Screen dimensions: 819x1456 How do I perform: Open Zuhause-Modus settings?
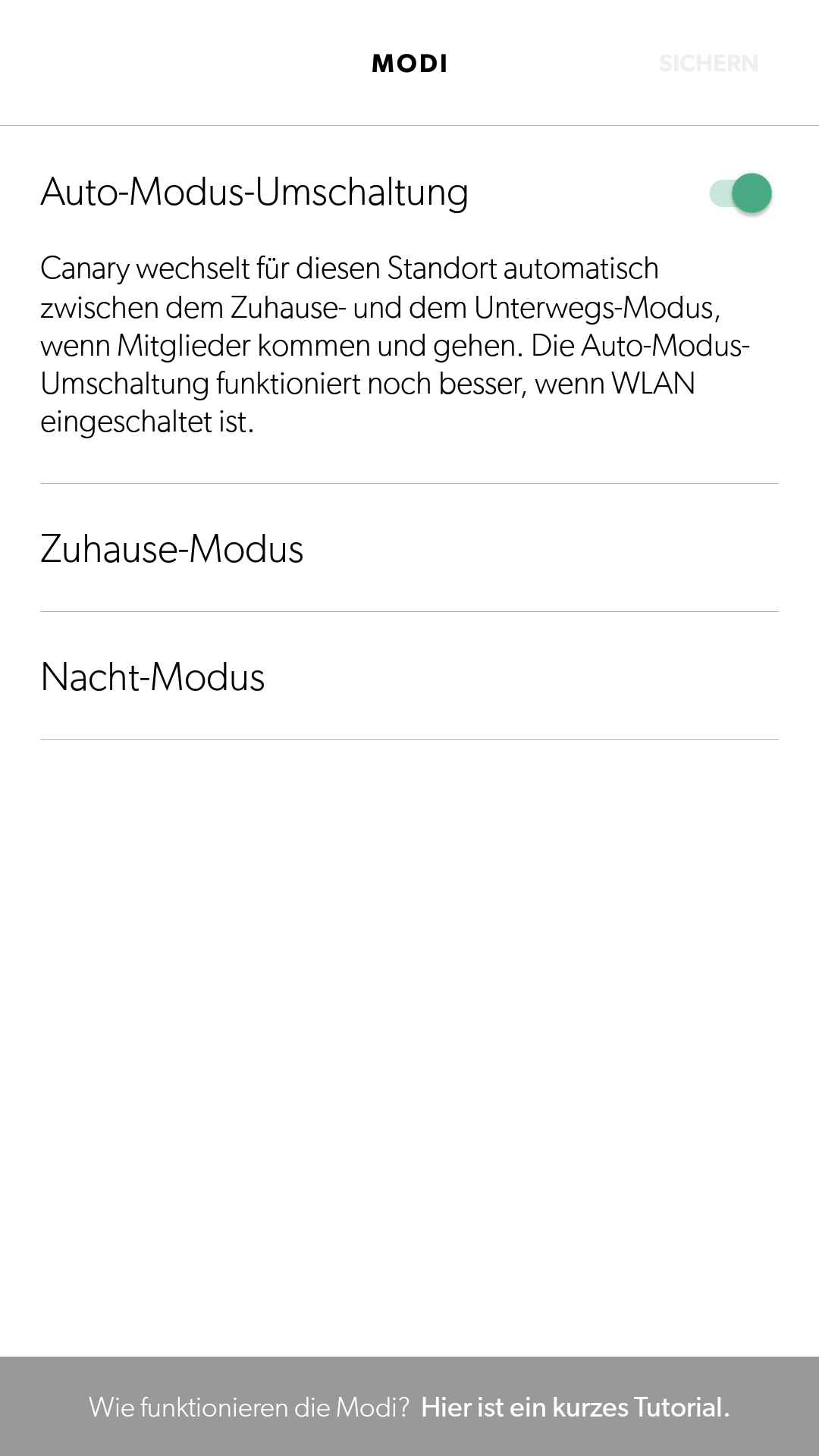click(x=409, y=548)
